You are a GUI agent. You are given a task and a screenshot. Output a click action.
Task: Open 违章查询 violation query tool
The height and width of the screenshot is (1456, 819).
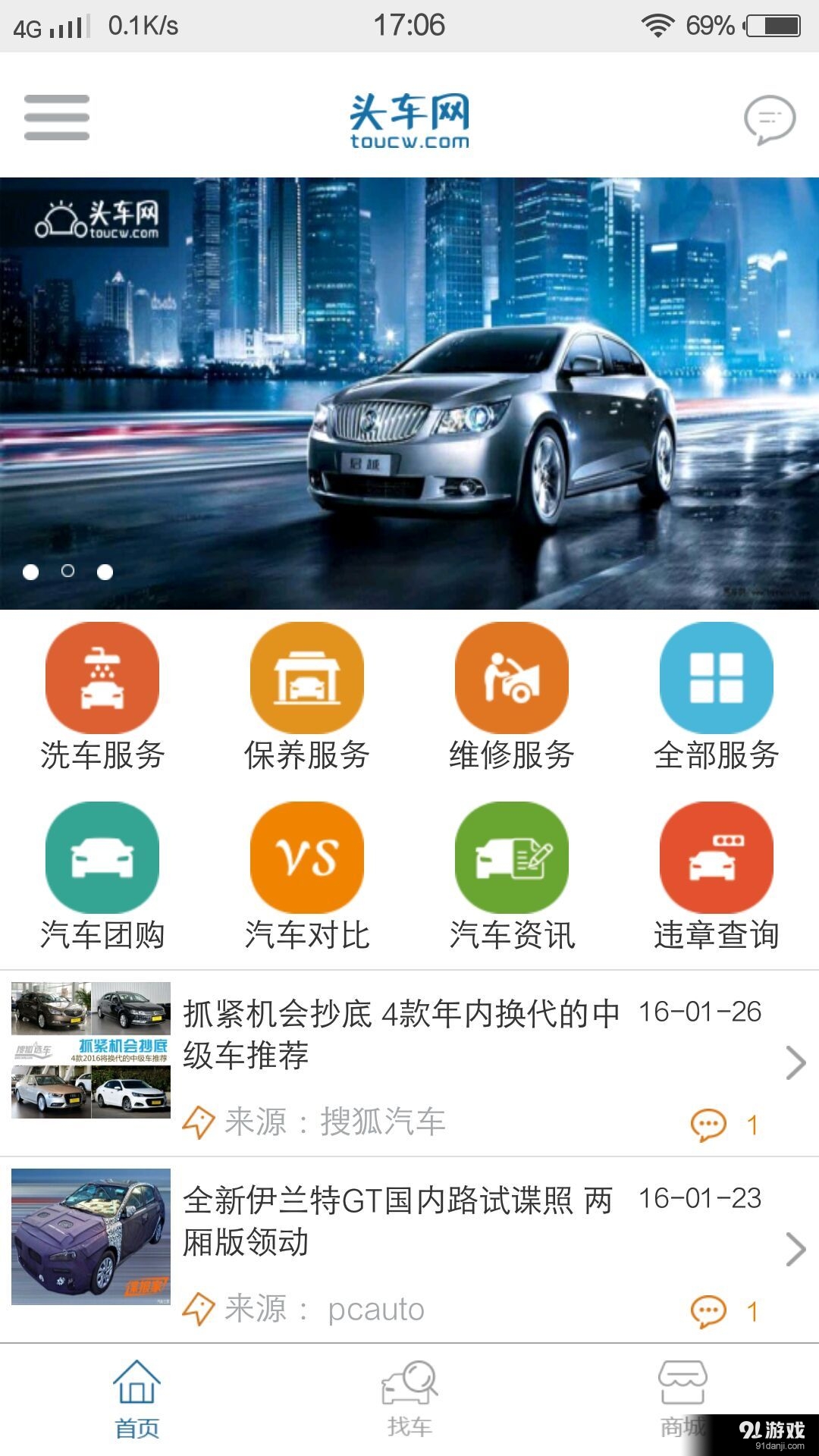[x=716, y=859]
